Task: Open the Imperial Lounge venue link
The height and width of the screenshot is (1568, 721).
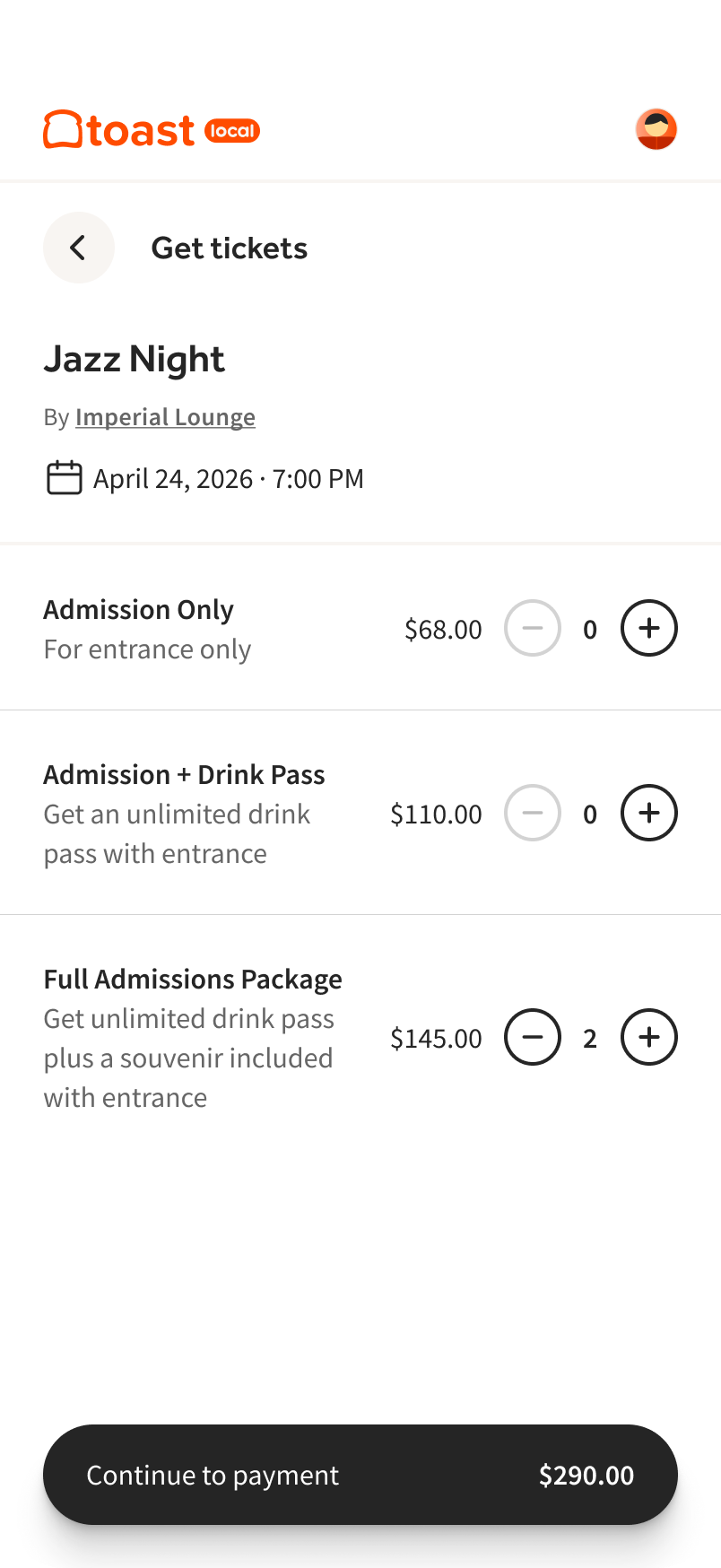Action: pyautogui.click(x=165, y=416)
